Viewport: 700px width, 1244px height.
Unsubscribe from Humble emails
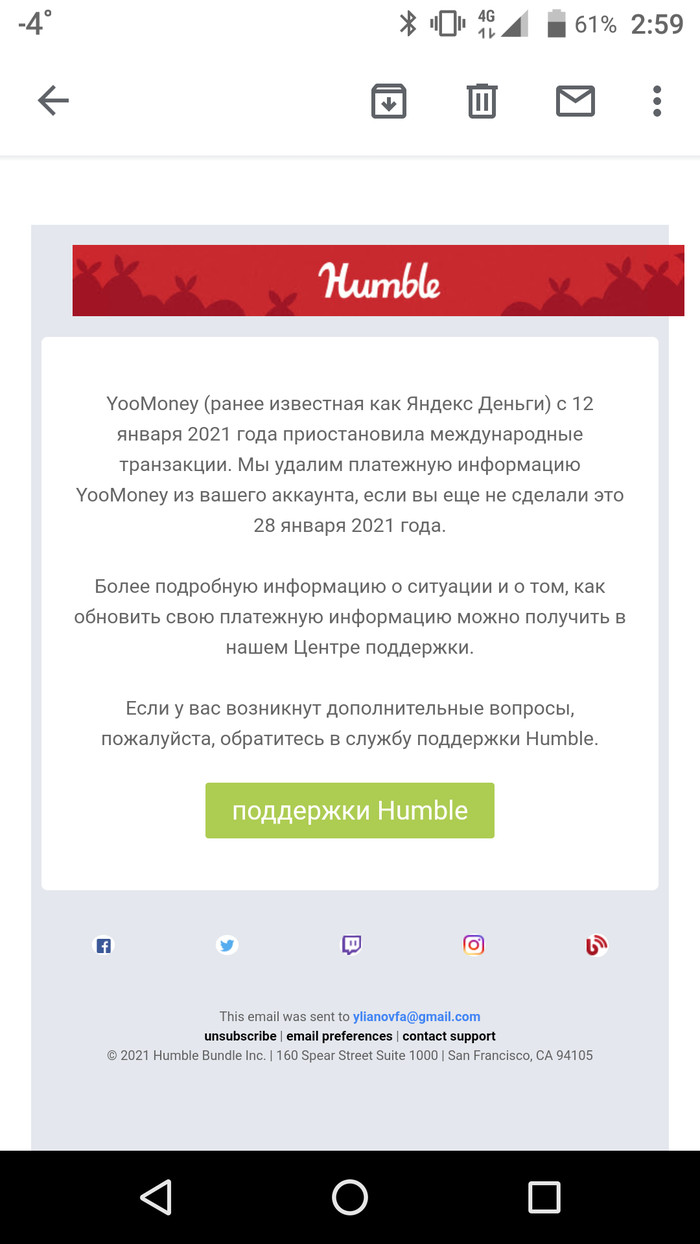(240, 1036)
